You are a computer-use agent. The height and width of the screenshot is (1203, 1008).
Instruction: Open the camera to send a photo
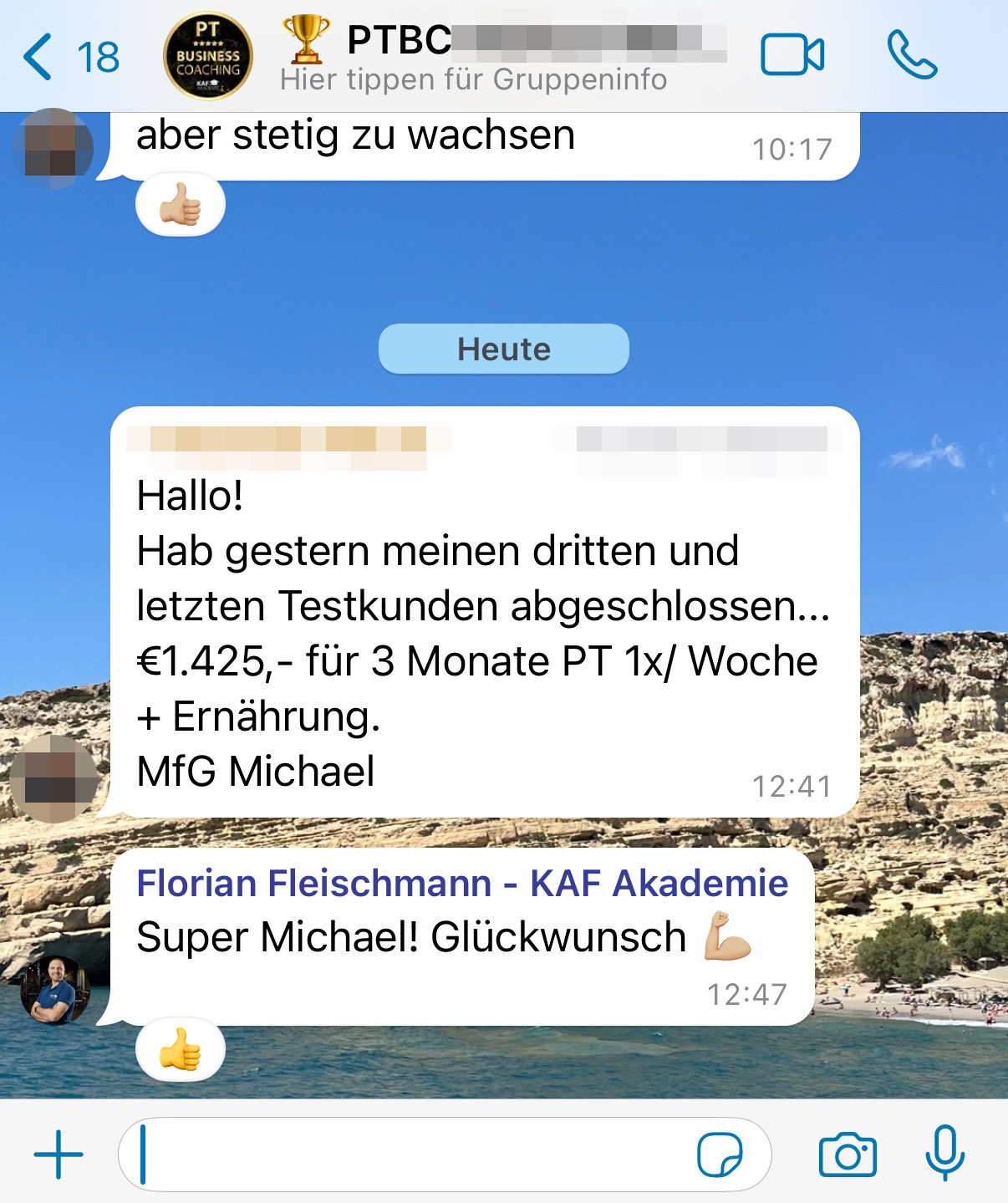[848, 1155]
